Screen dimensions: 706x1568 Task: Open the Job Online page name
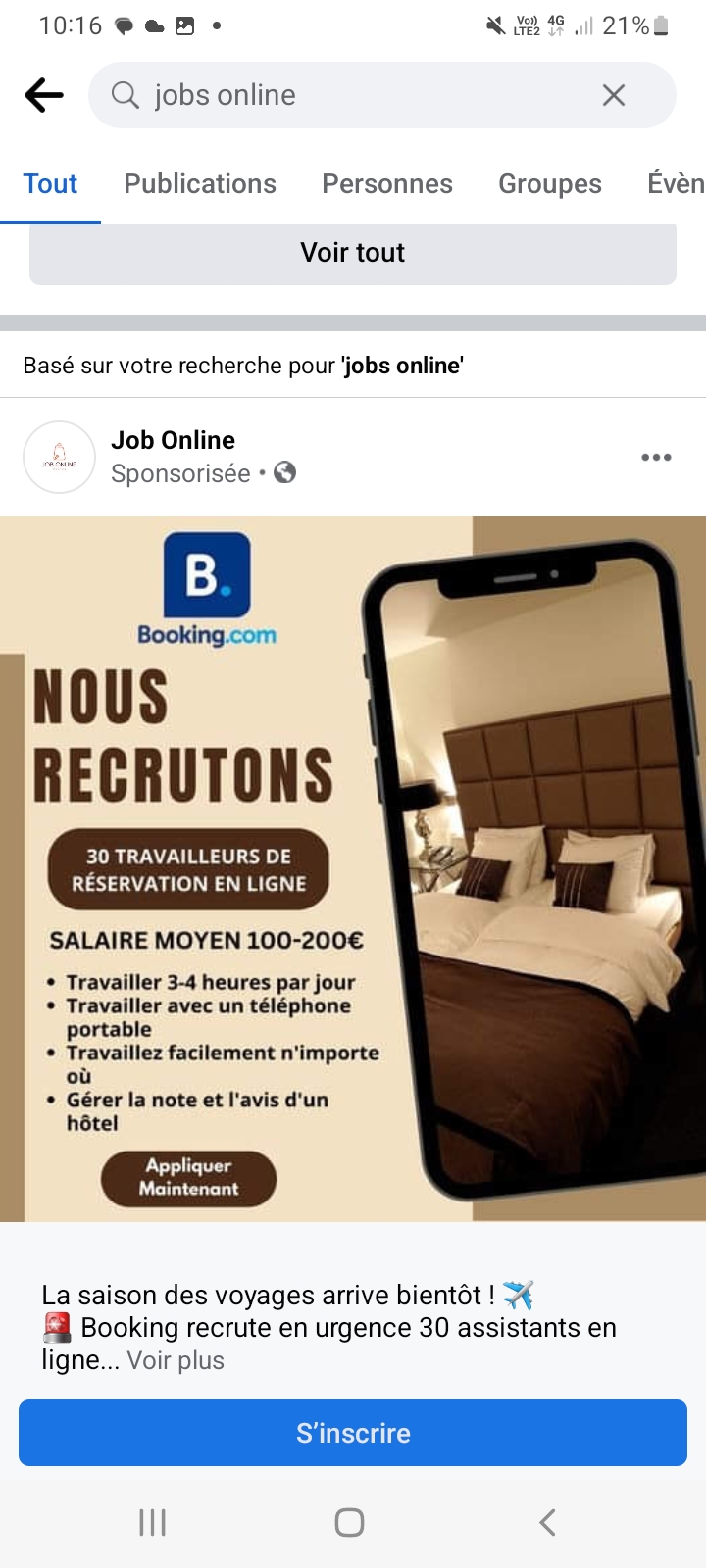click(x=174, y=440)
